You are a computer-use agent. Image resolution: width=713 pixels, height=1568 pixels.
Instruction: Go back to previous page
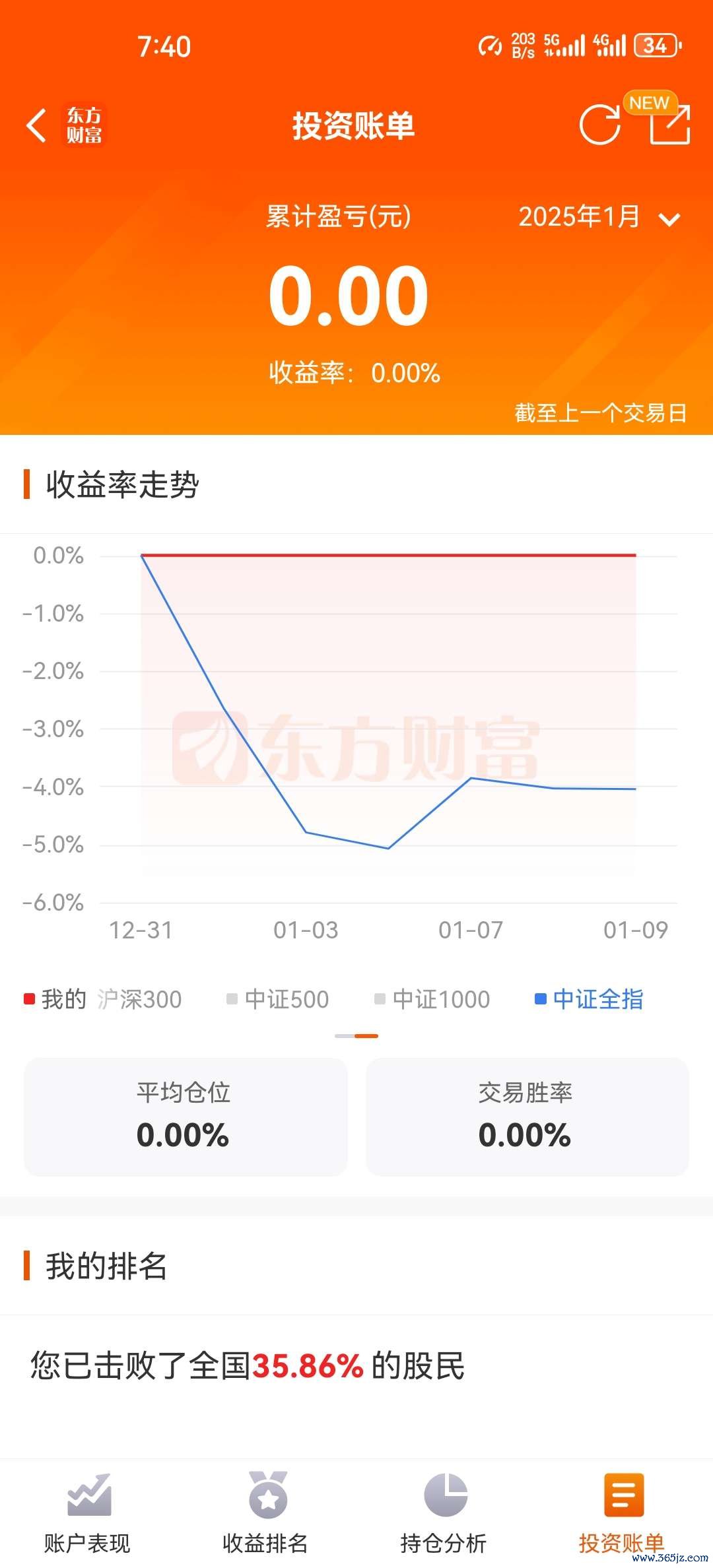(37, 125)
